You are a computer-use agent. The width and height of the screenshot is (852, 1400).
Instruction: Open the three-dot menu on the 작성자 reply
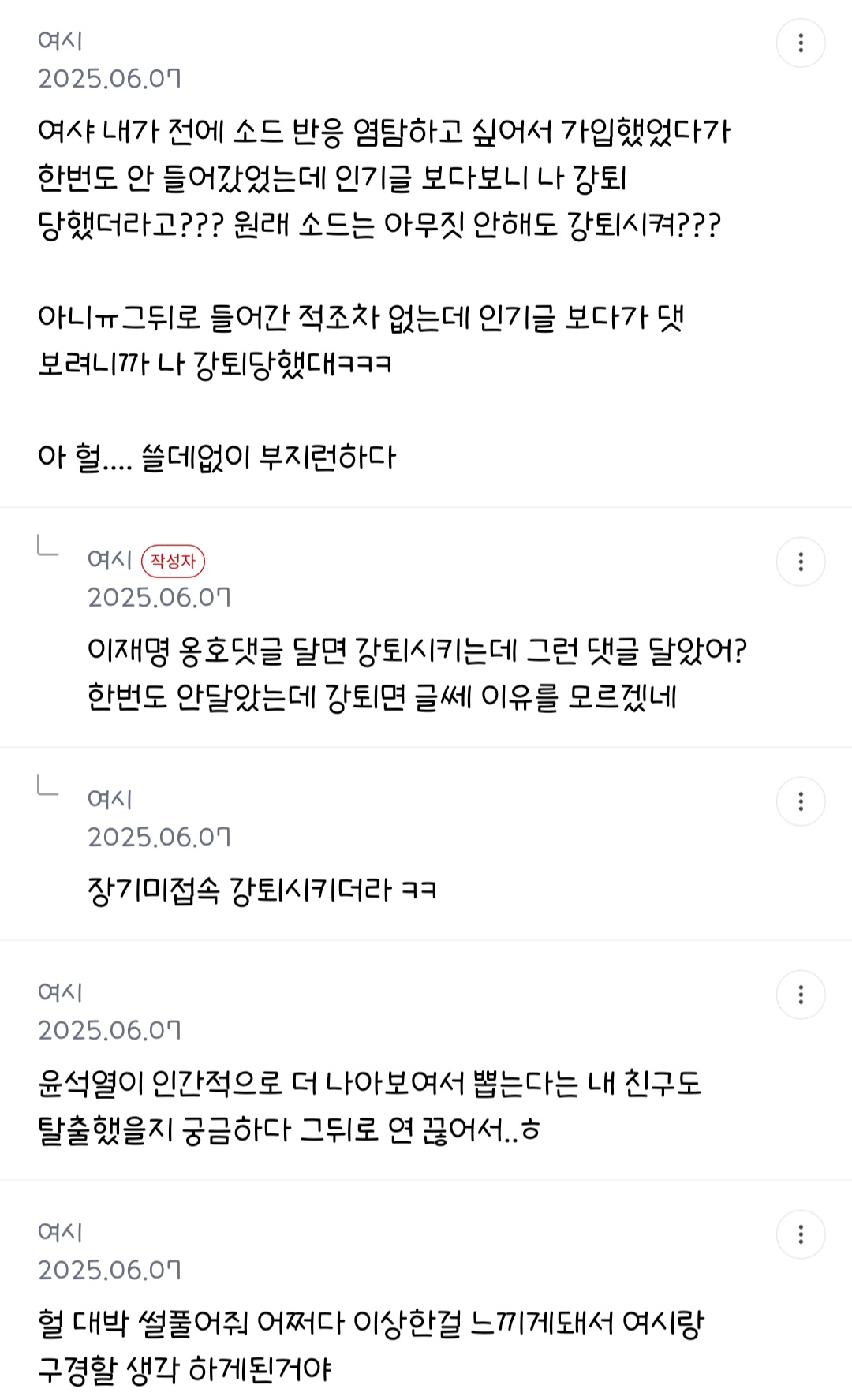tap(801, 562)
